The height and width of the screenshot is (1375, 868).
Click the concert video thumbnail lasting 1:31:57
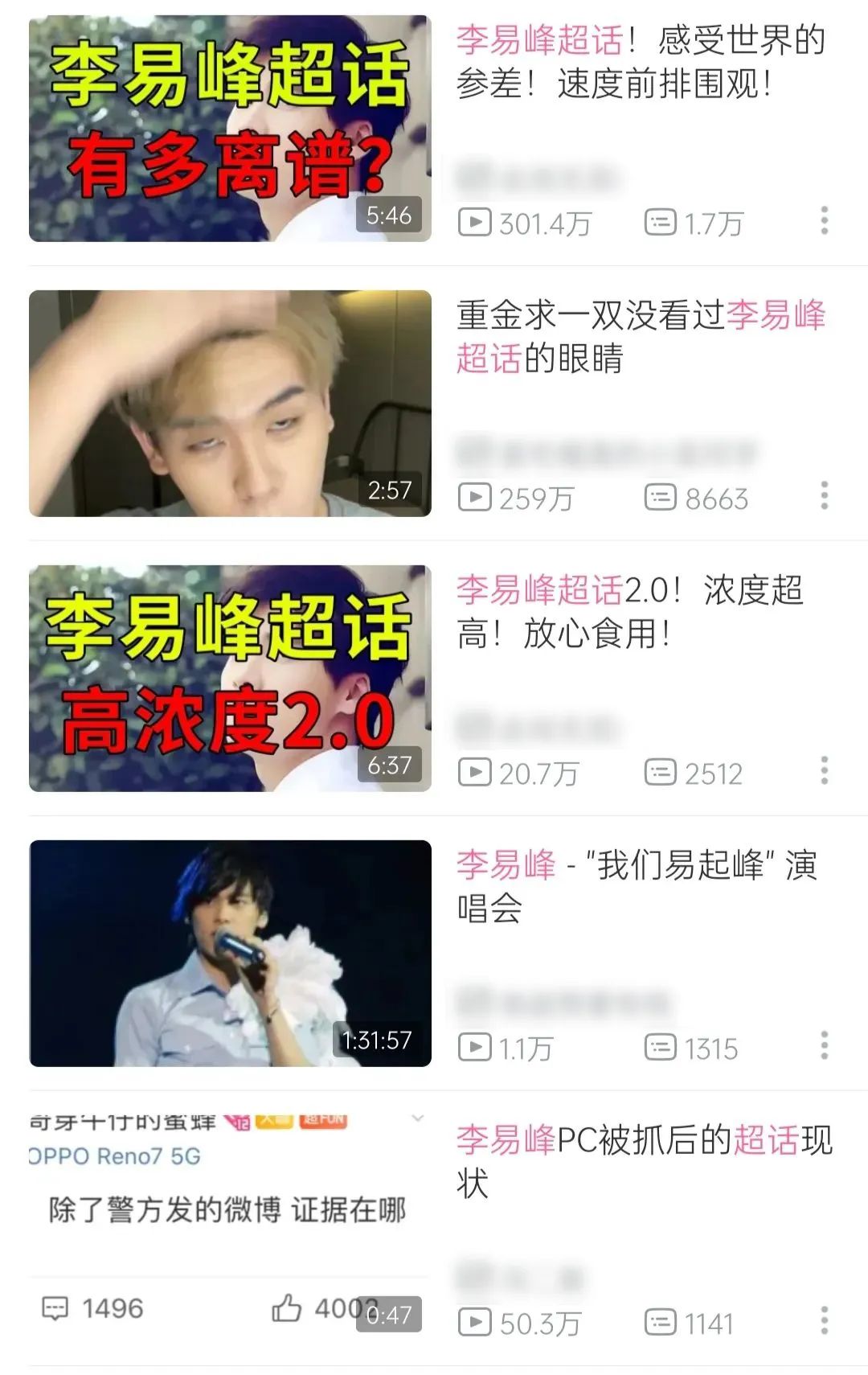(231, 954)
